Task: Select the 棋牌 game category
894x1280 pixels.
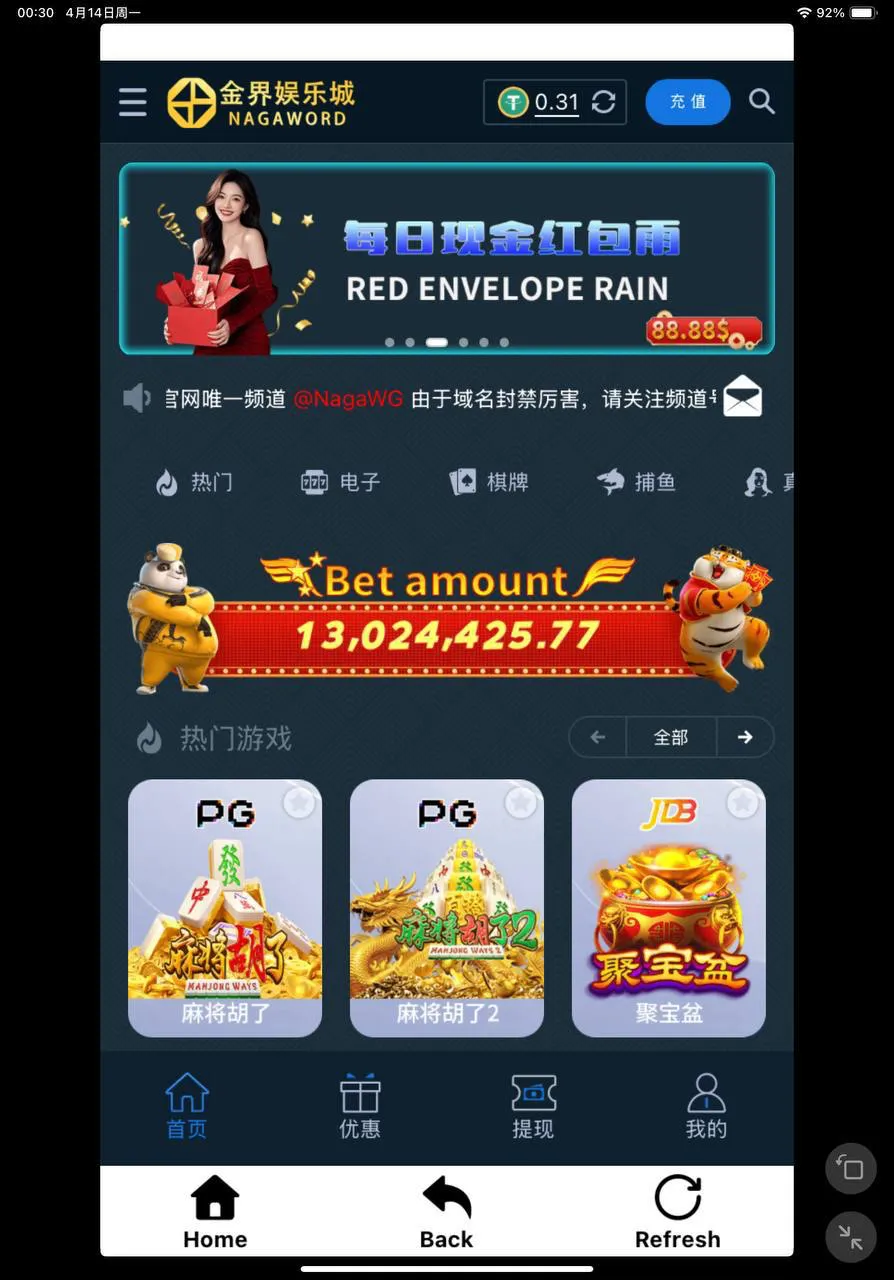Action: (x=489, y=482)
